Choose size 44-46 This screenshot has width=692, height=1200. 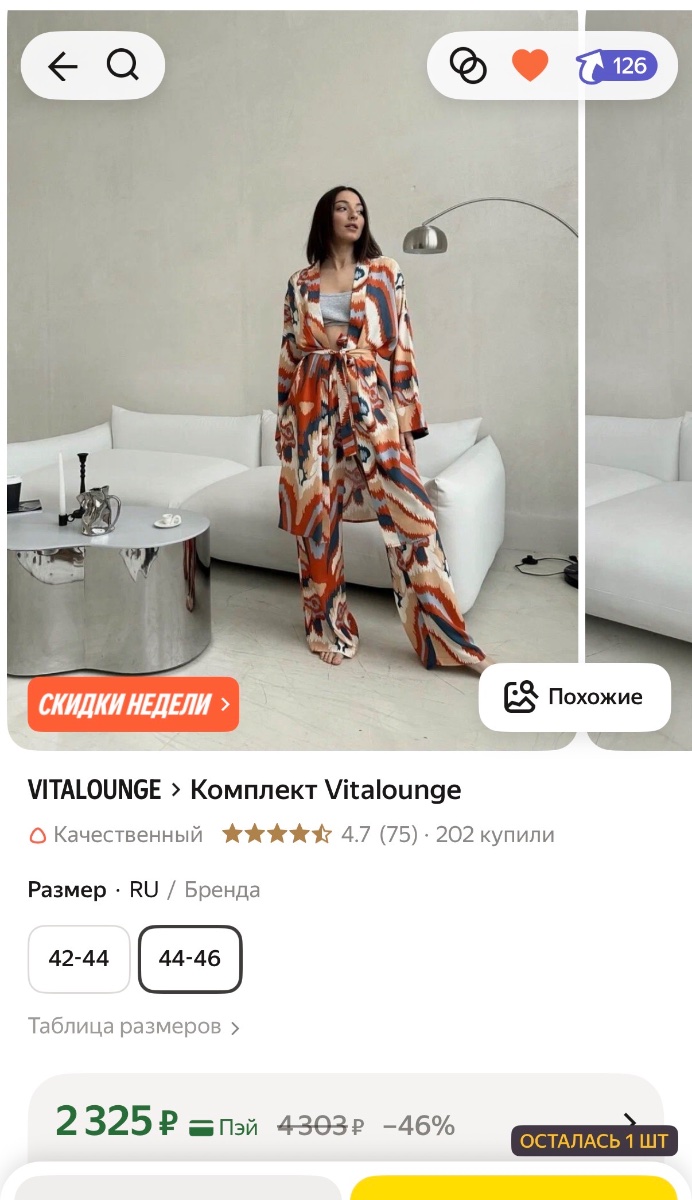click(190, 958)
